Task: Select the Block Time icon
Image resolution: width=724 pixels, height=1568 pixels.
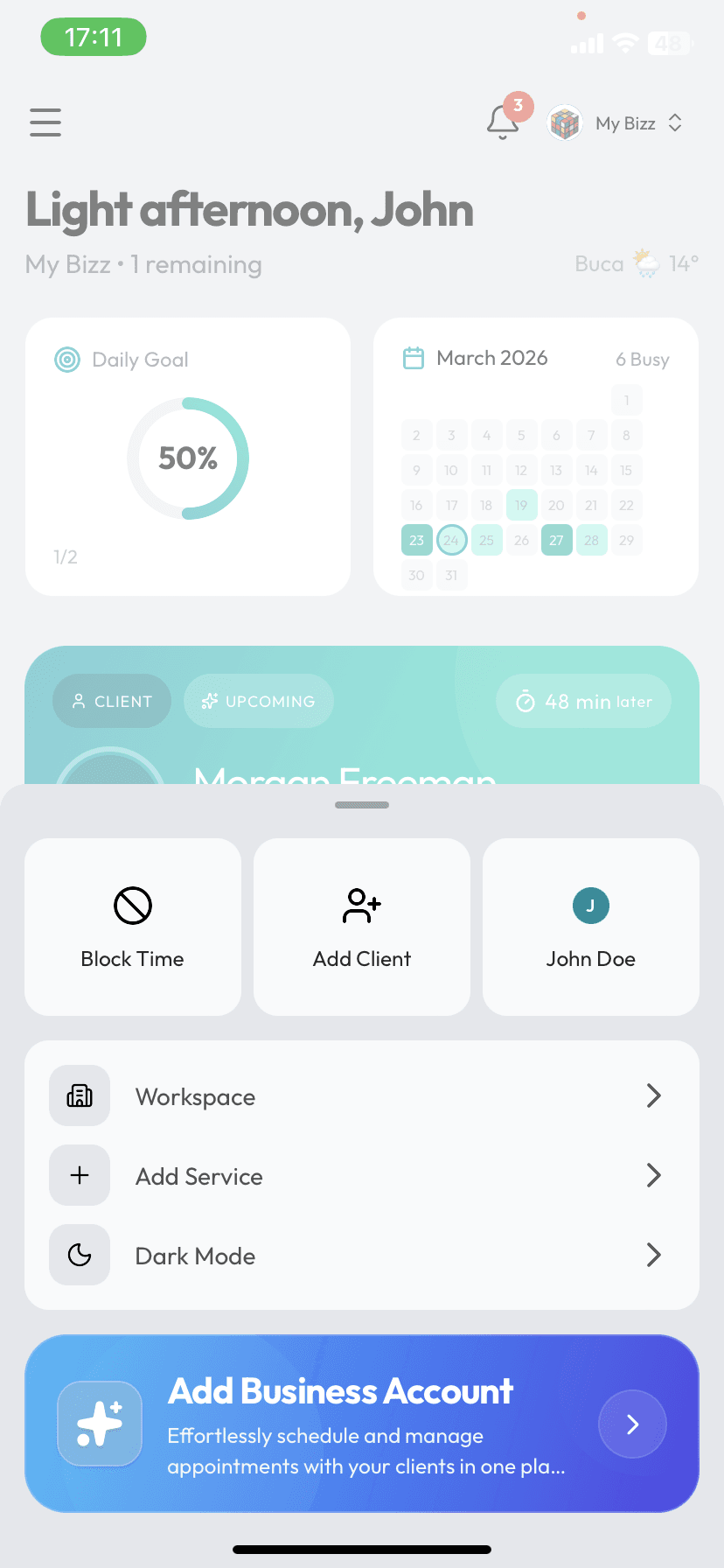Action: [132, 906]
